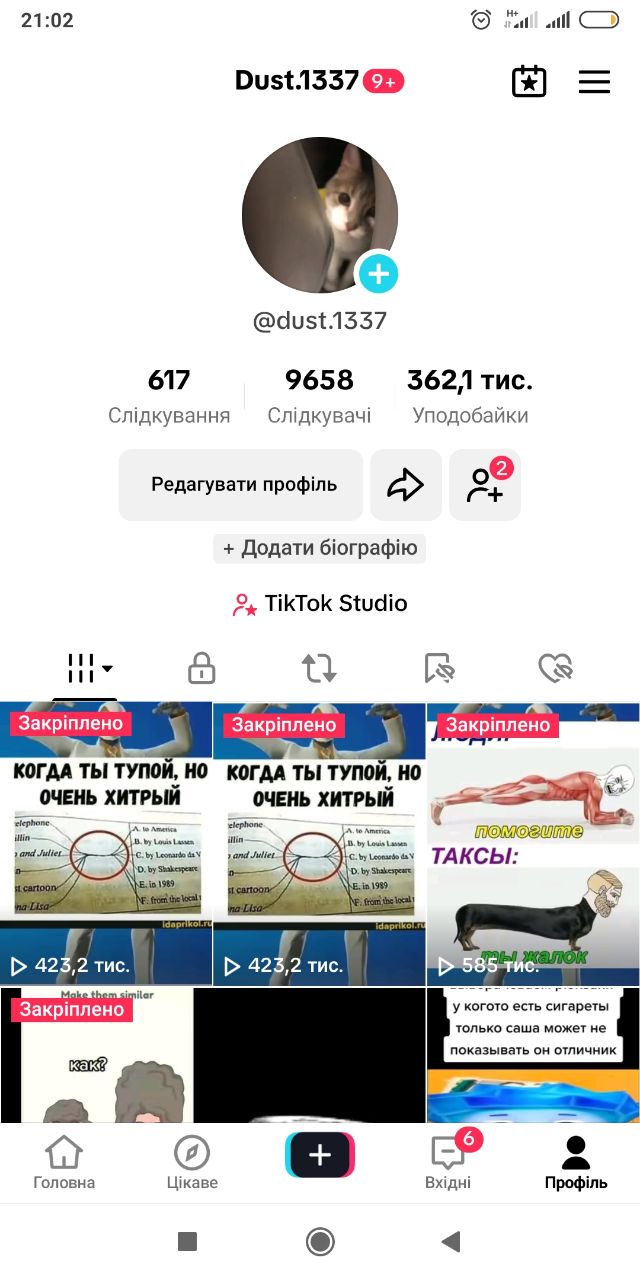Switch to the reposts tab
640x1280 pixels.
(319, 668)
